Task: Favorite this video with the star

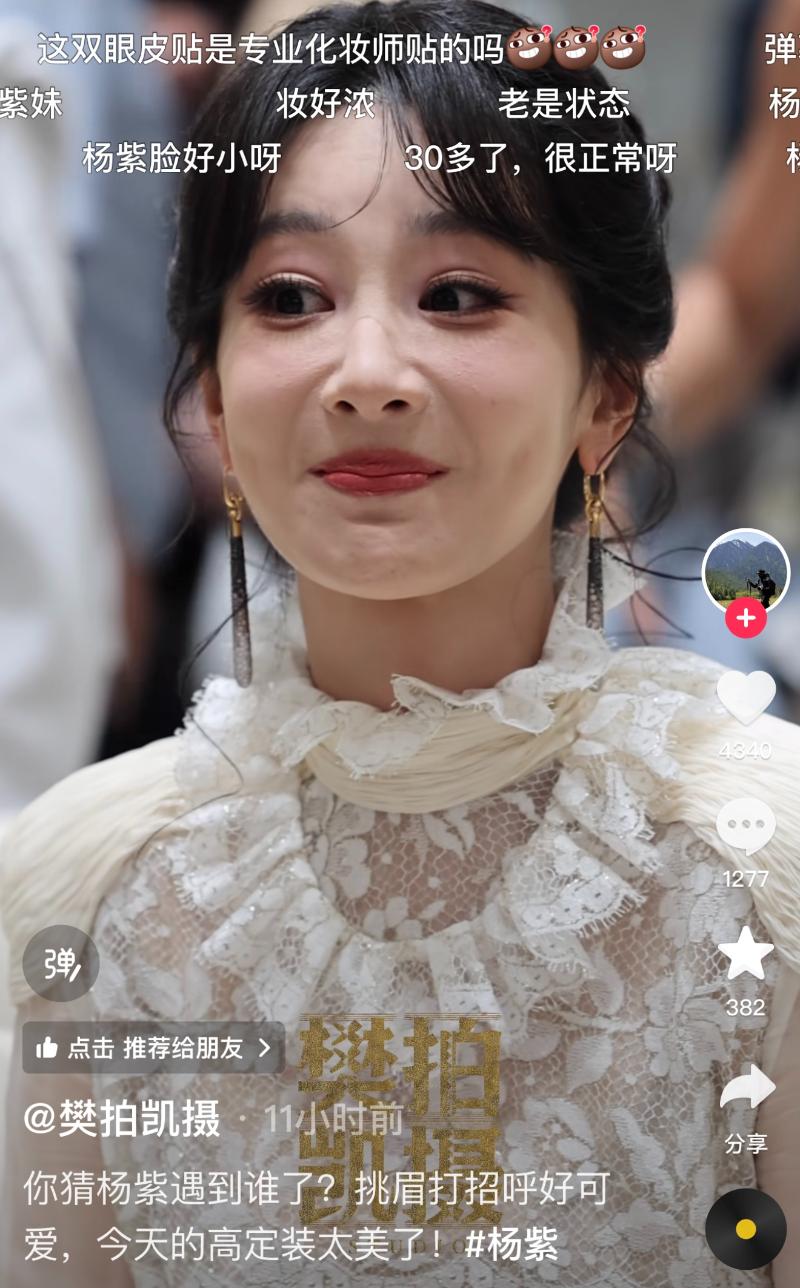Action: point(746,954)
